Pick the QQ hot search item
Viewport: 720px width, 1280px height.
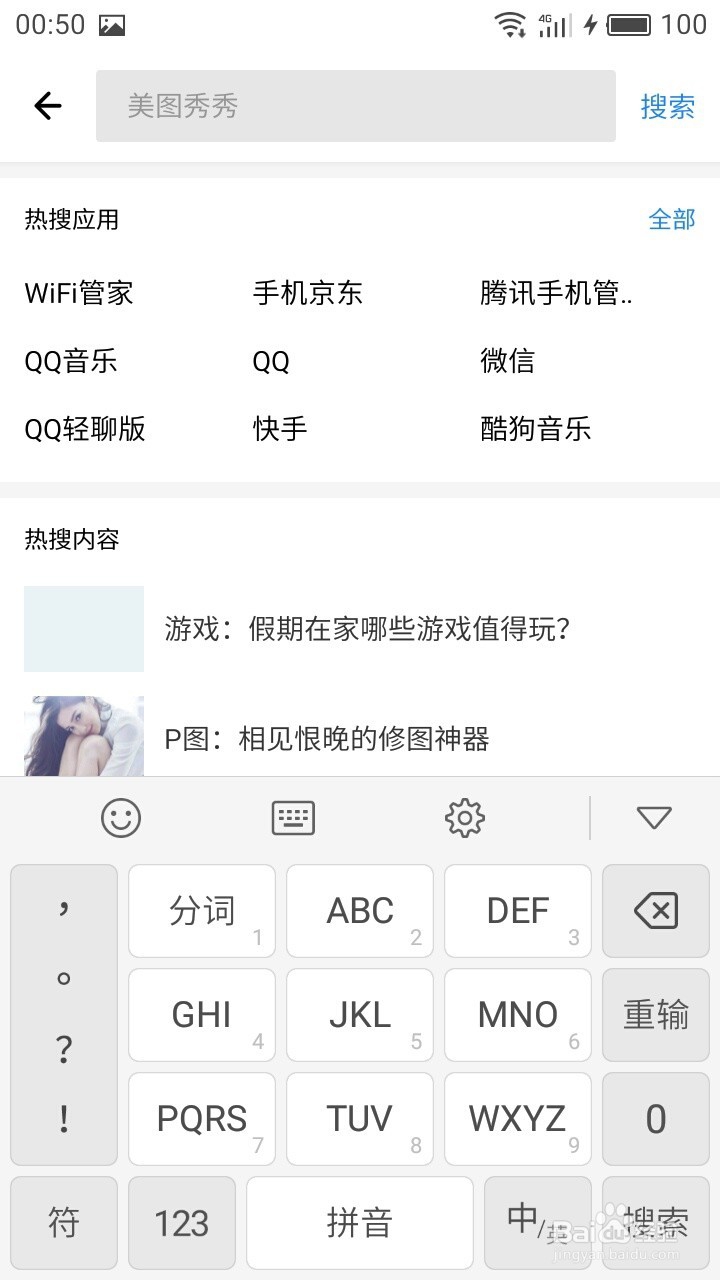point(271,361)
